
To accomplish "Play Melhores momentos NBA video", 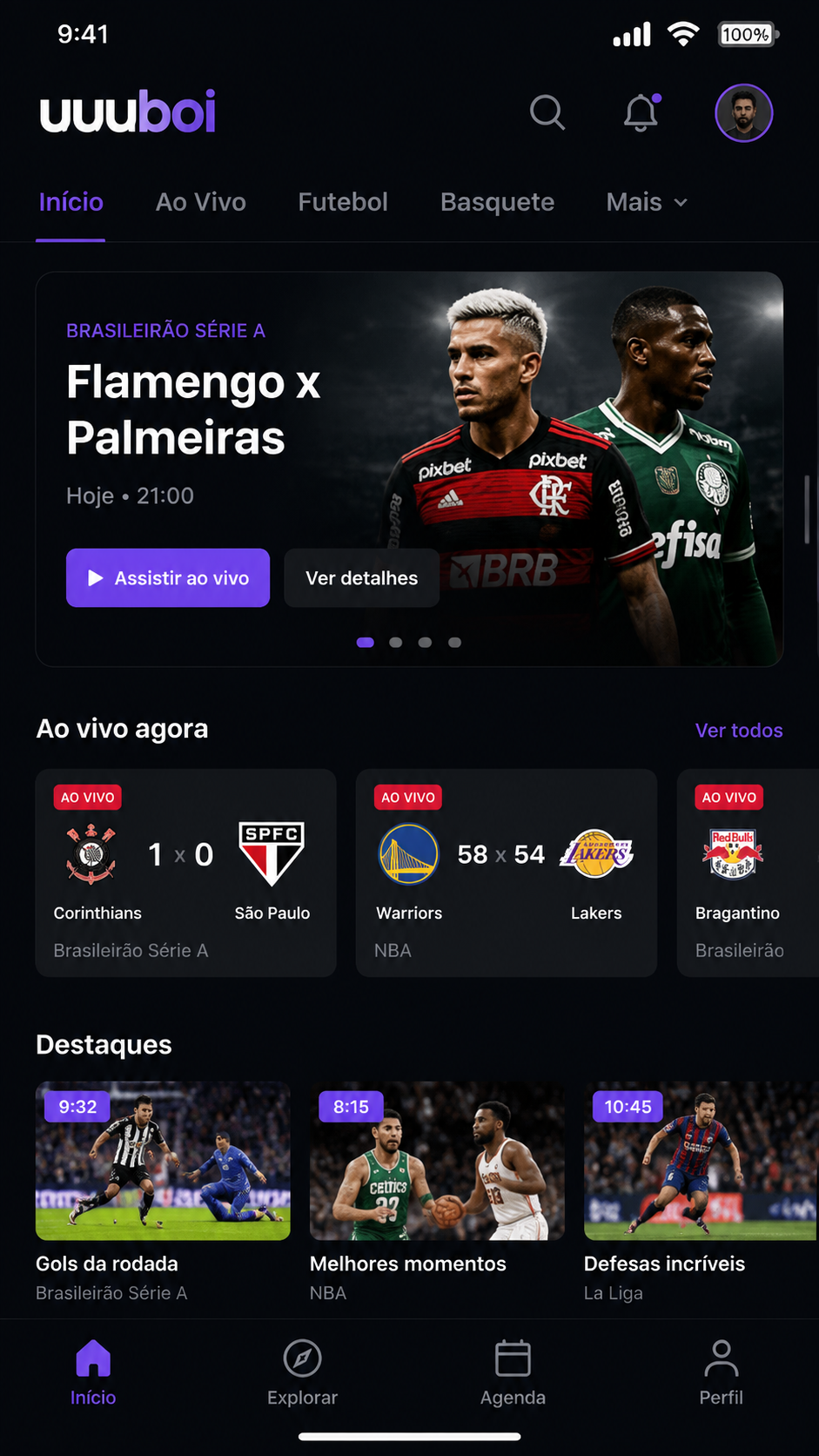I will [437, 1161].
